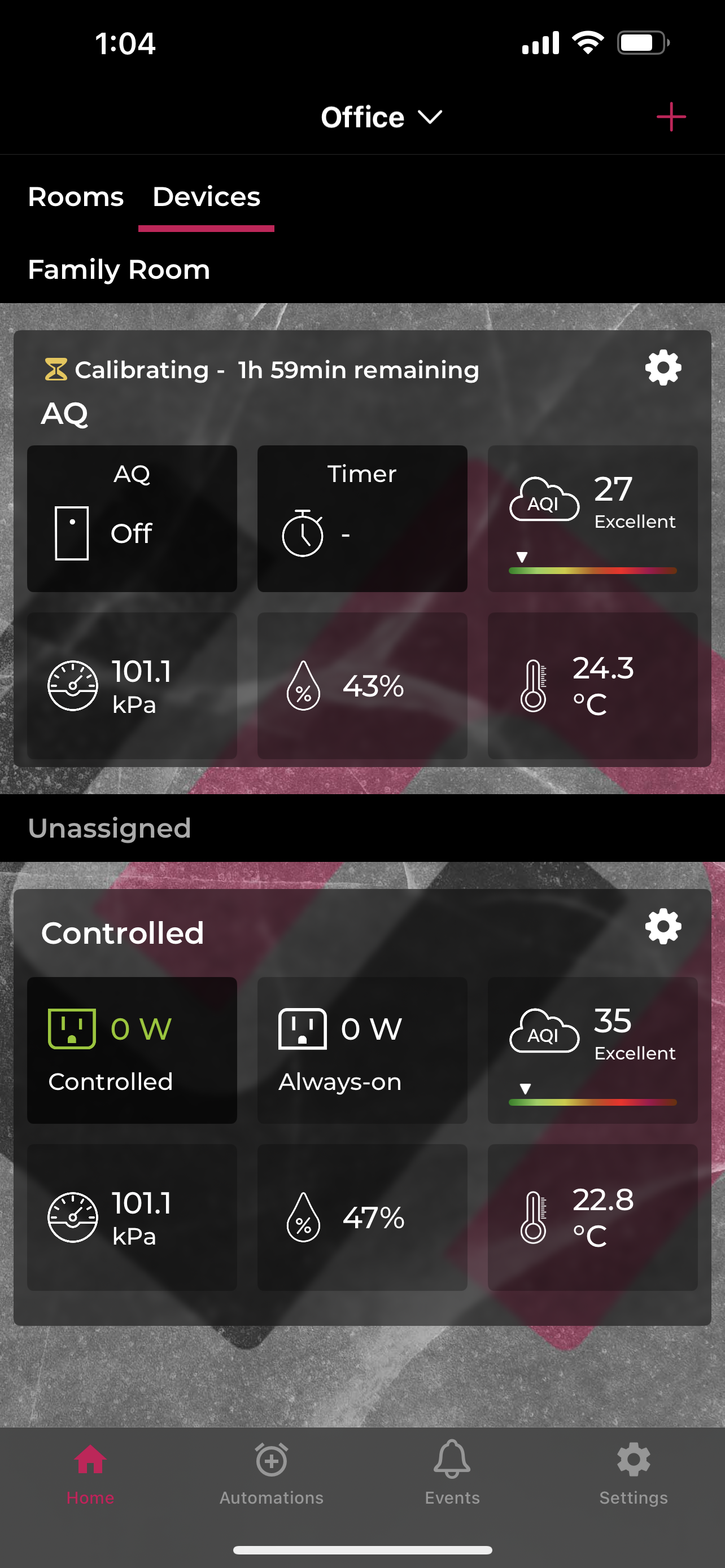Add a new device with plus icon
The width and height of the screenshot is (725, 1568).
click(670, 117)
